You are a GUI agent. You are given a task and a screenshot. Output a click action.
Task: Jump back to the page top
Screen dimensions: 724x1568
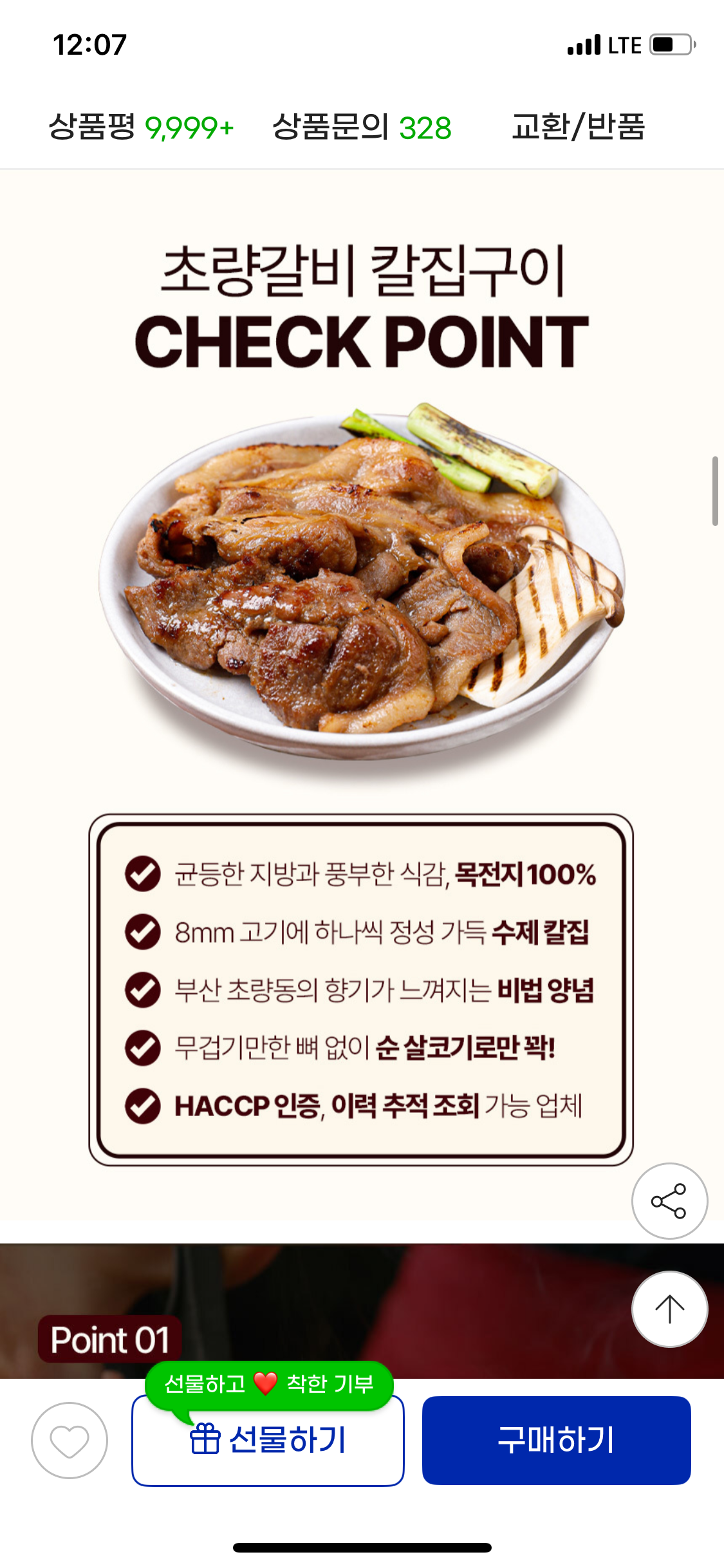click(x=669, y=1309)
